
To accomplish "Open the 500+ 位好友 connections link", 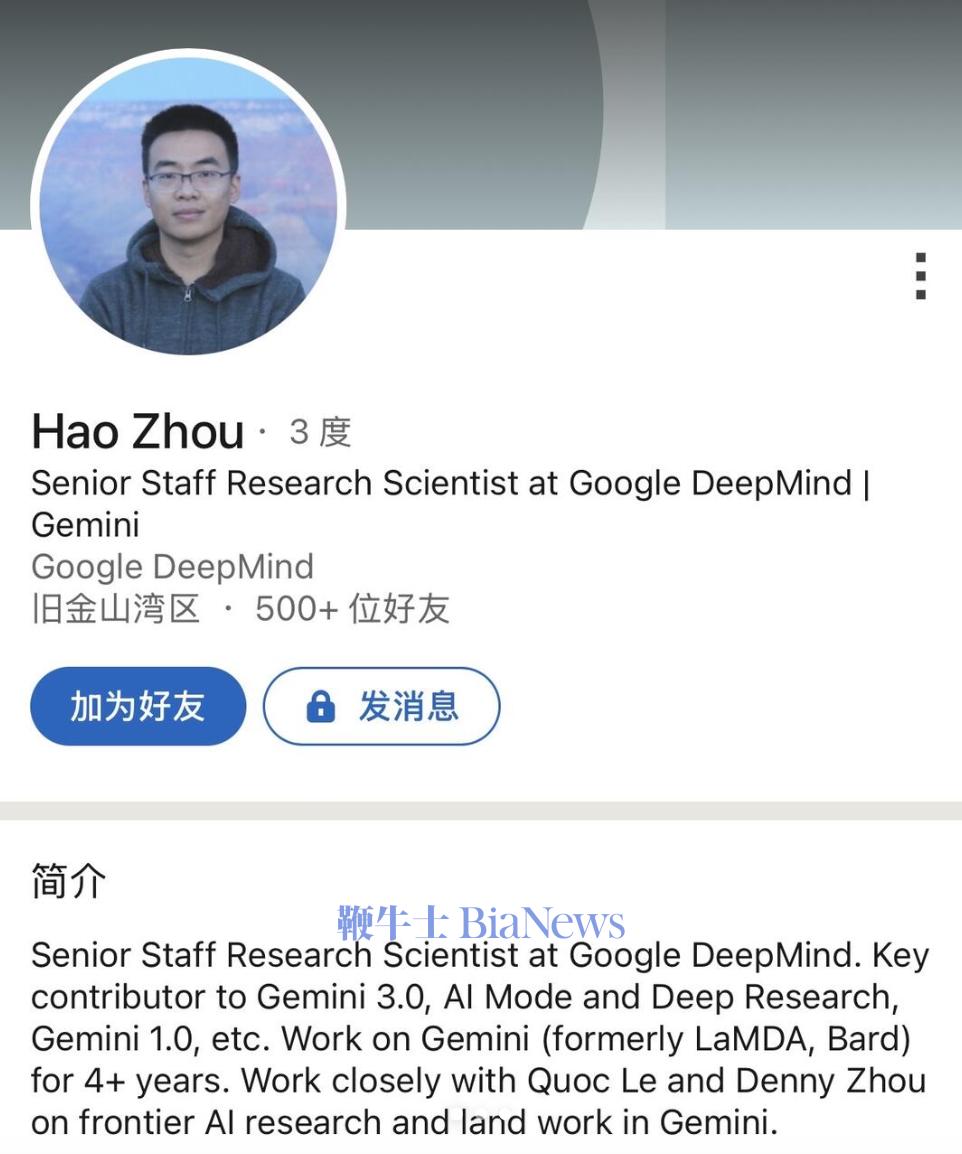I will coord(355,610).
